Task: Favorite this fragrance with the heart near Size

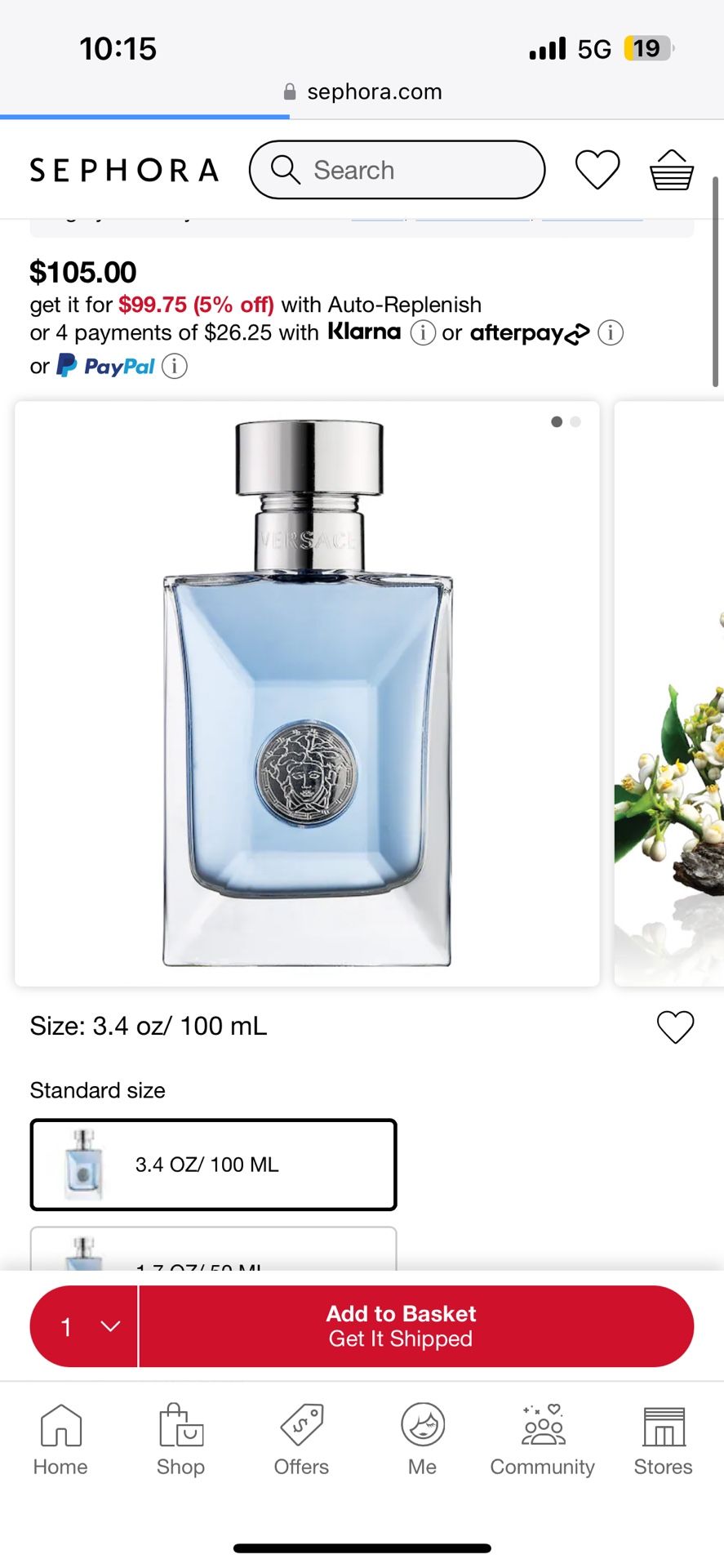Action: [x=675, y=1027]
